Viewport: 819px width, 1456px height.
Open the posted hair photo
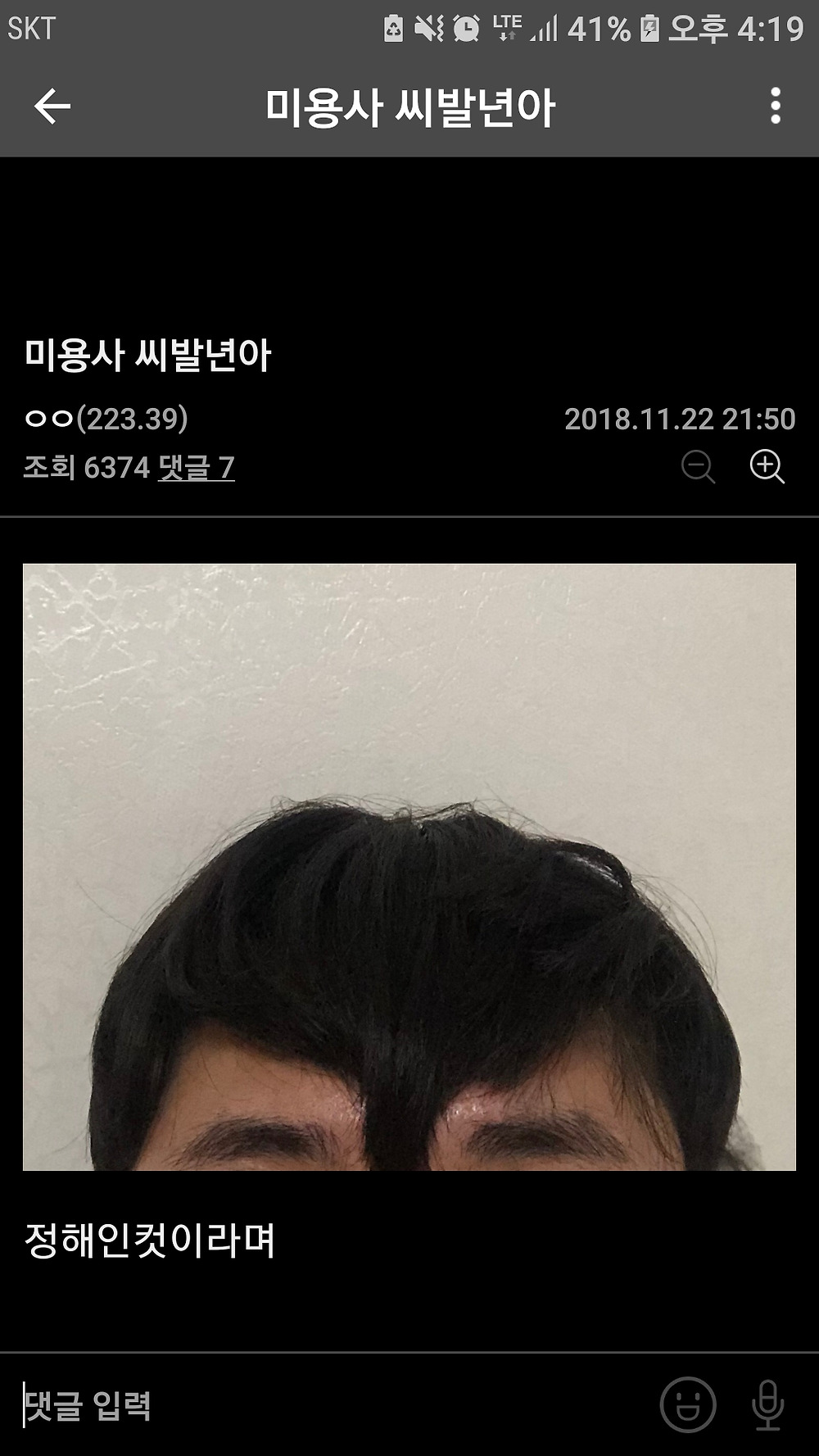pyautogui.click(x=409, y=867)
